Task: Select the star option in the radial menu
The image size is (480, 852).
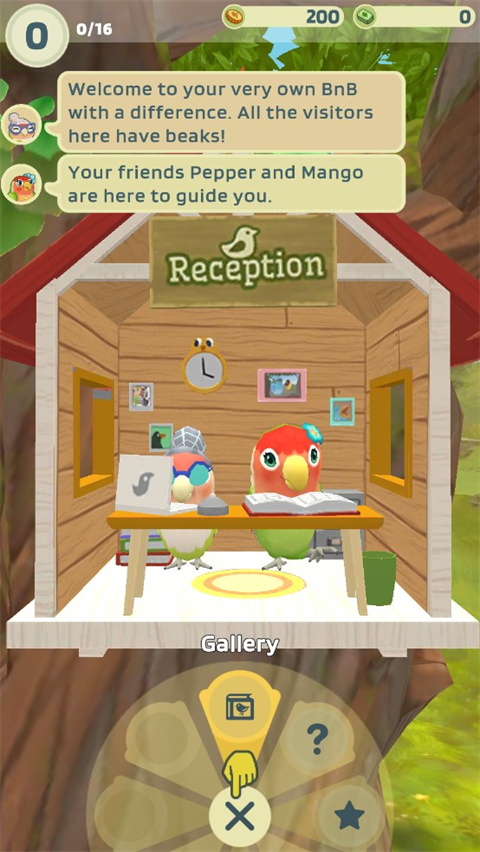Action: point(347,815)
